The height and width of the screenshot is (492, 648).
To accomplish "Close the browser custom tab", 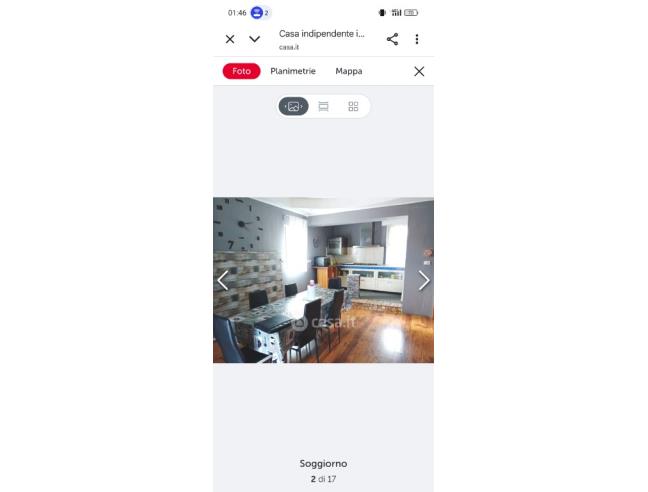I will coord(230,39).
